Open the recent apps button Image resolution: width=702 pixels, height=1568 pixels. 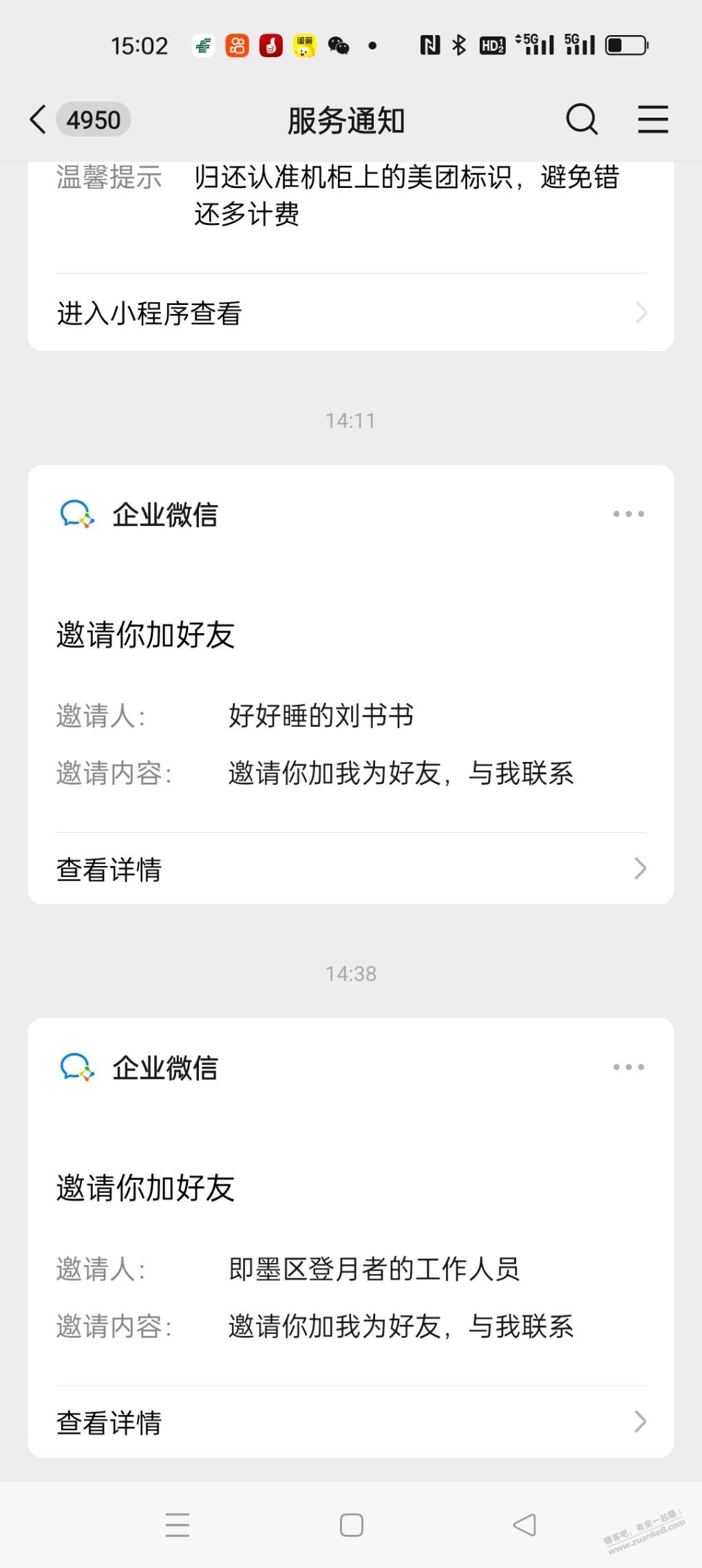coord(178,1525)
